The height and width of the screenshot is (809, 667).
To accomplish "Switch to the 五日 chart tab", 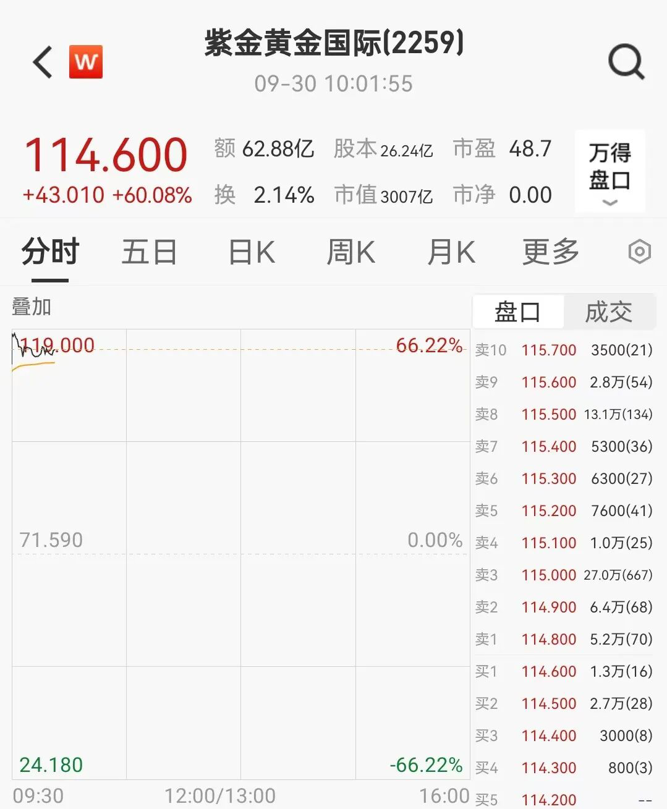I will point(149,252).
